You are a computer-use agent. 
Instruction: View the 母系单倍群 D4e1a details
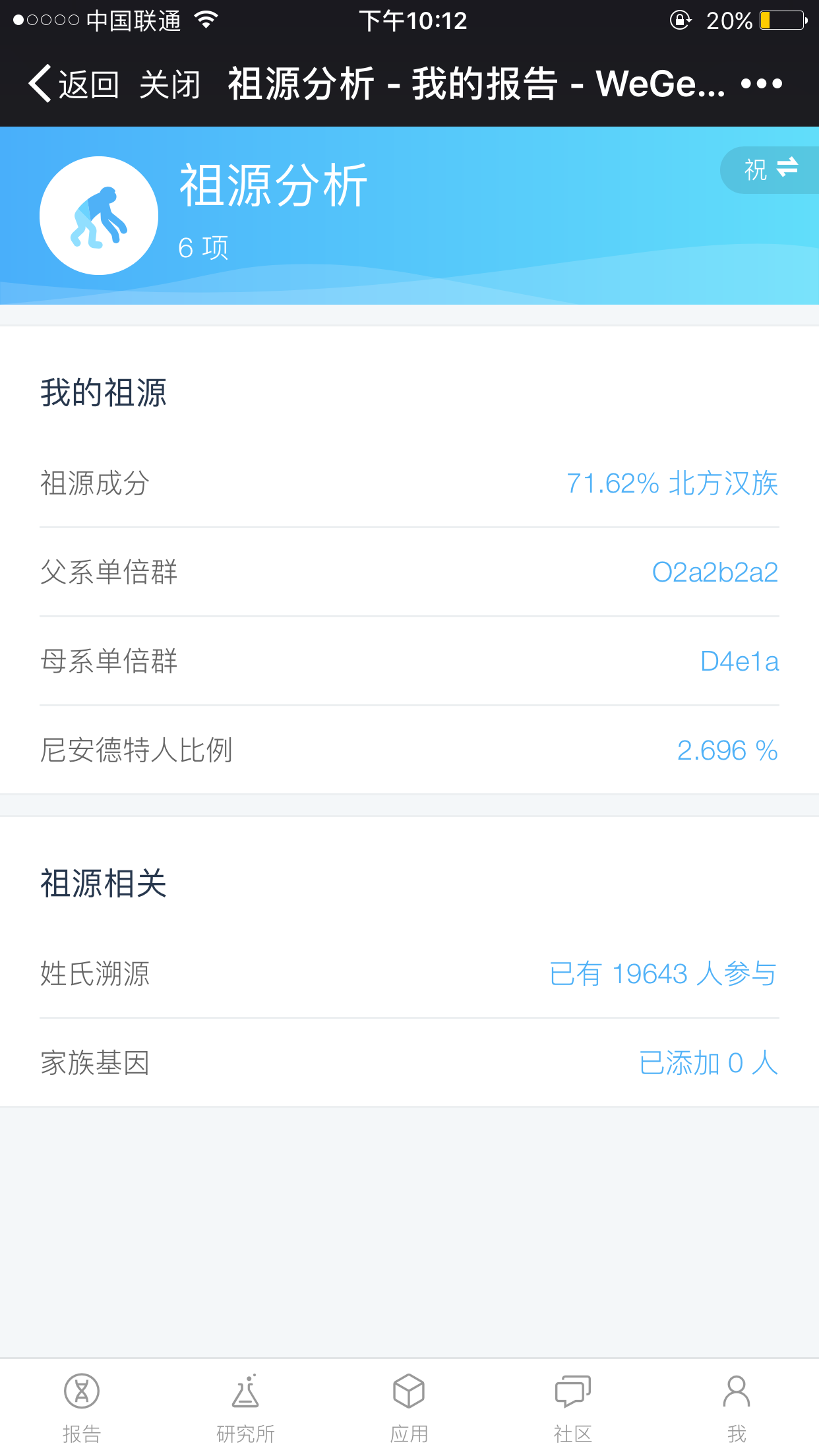pos(409,661)
